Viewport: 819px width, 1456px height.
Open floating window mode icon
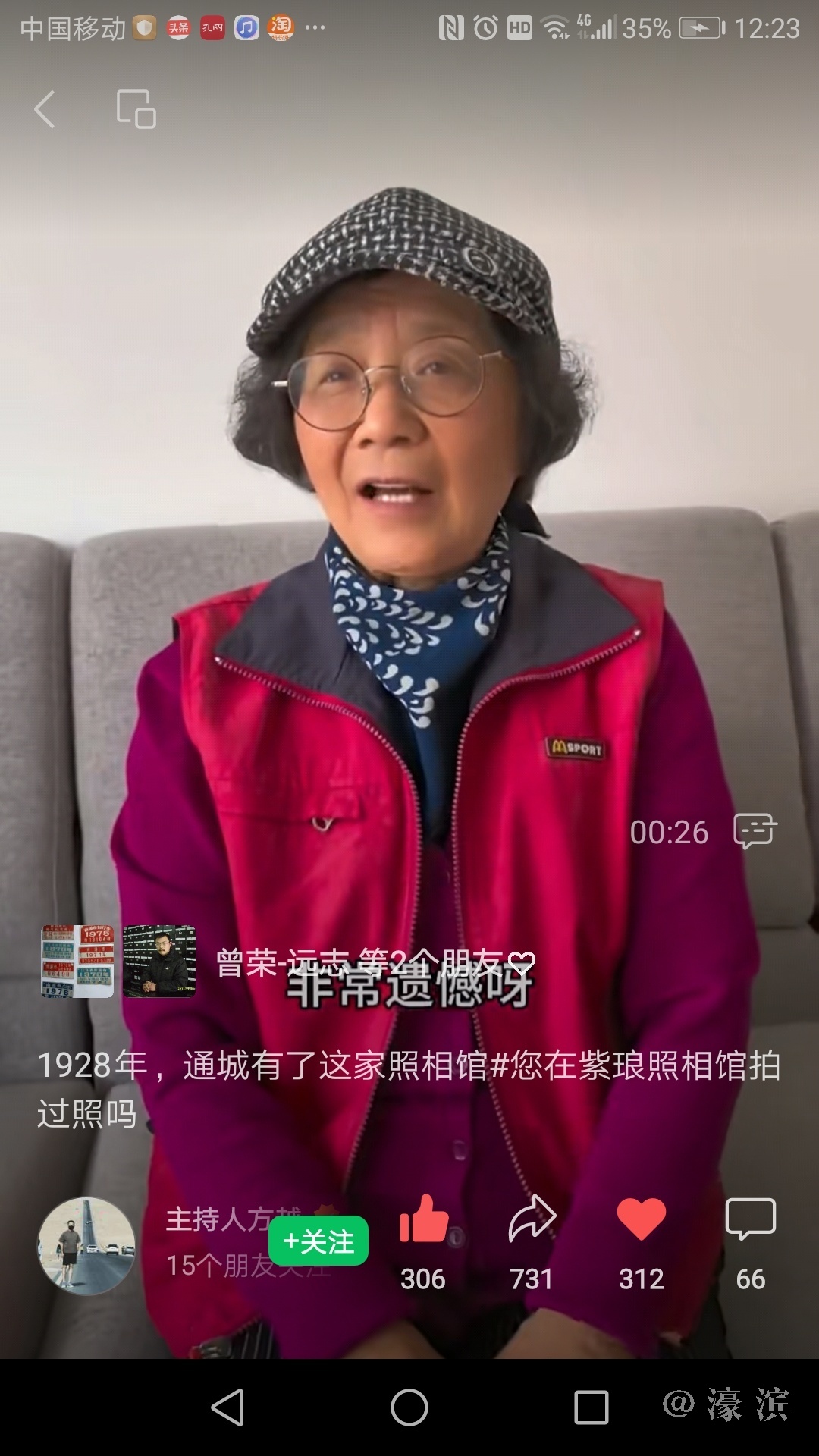coord(136,109)
